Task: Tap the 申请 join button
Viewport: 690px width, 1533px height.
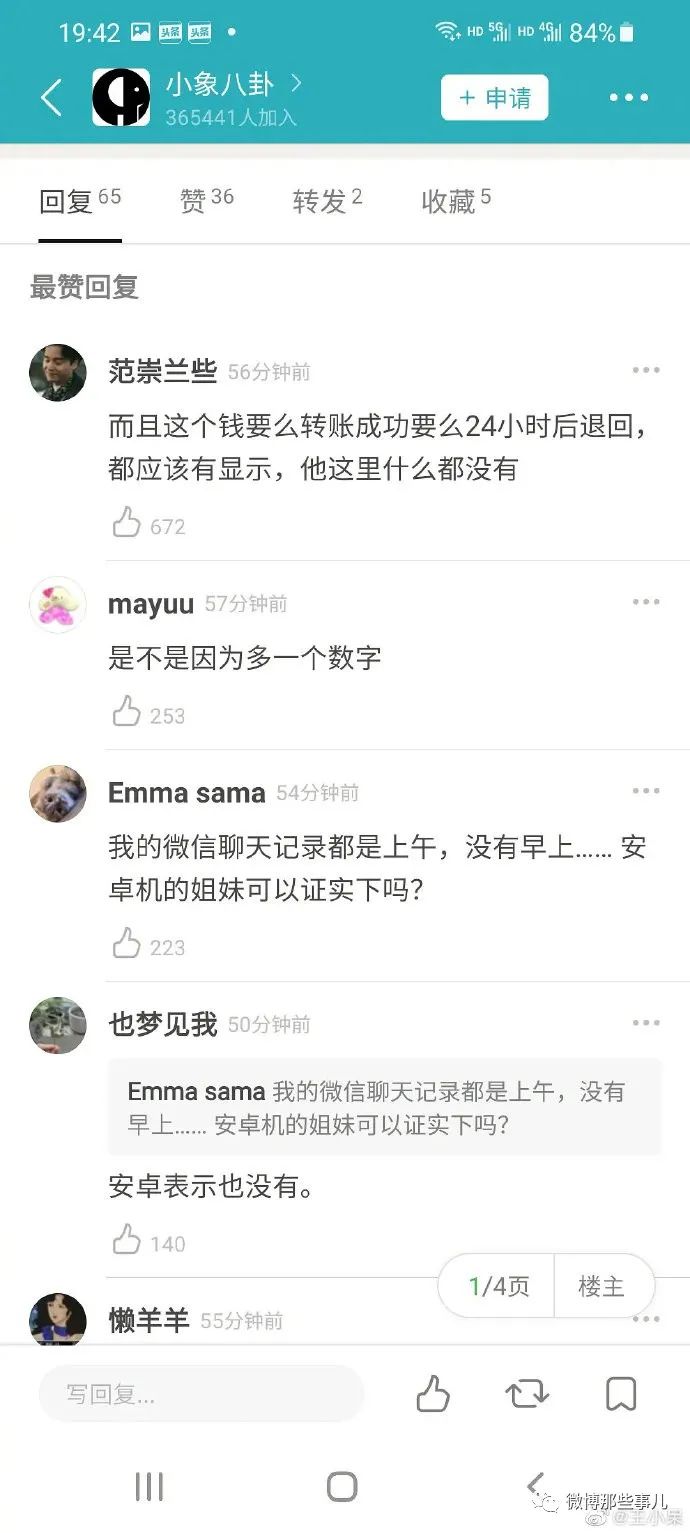Action: point(495,98)
